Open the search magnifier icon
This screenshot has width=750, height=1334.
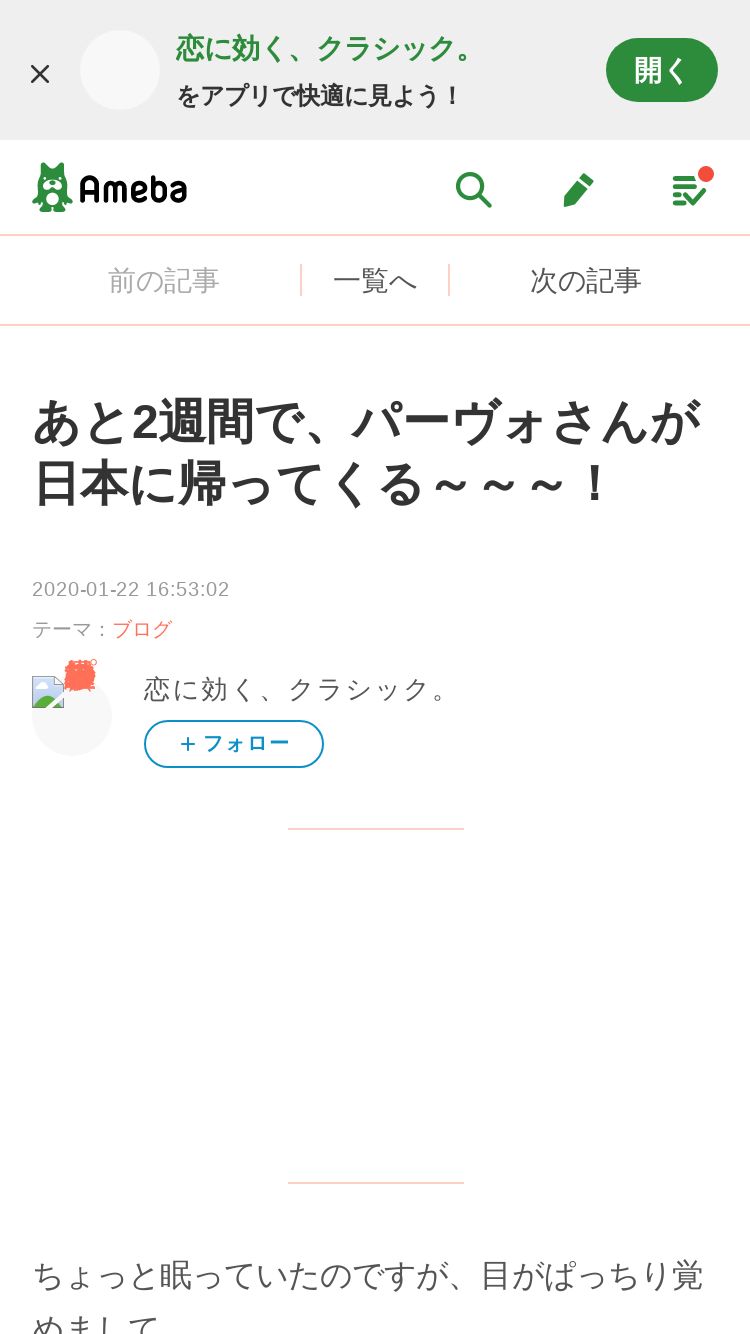pos(473,189)
